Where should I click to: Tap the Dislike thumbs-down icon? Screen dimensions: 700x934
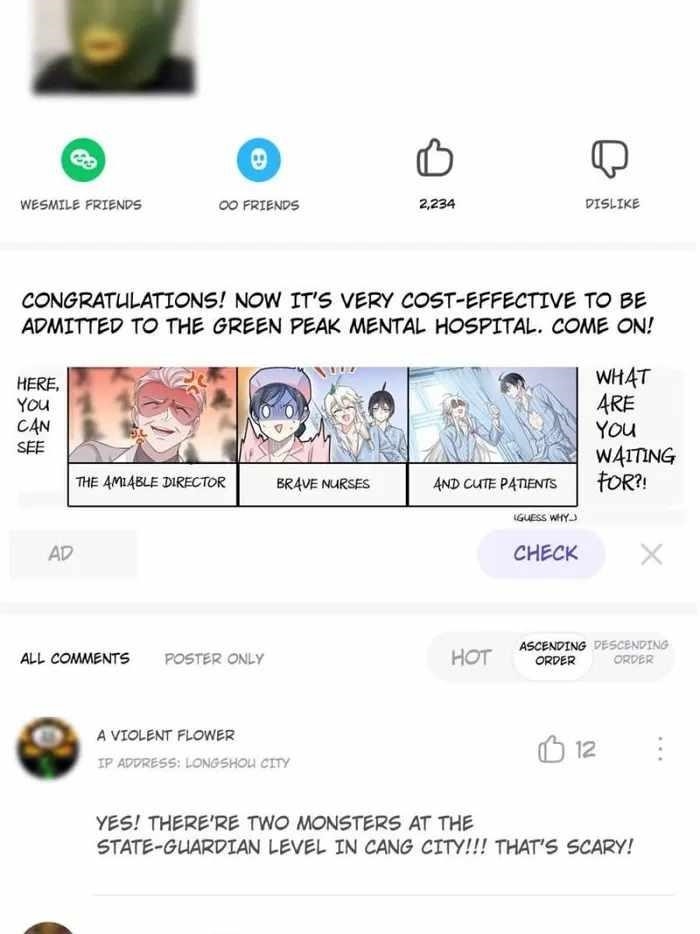[610, 159]
